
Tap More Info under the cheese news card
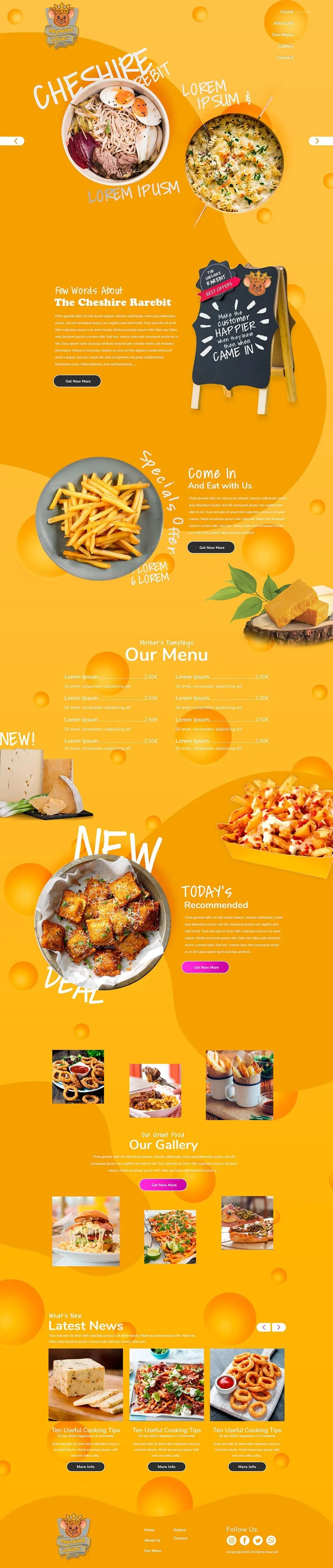click(85, 1466)
